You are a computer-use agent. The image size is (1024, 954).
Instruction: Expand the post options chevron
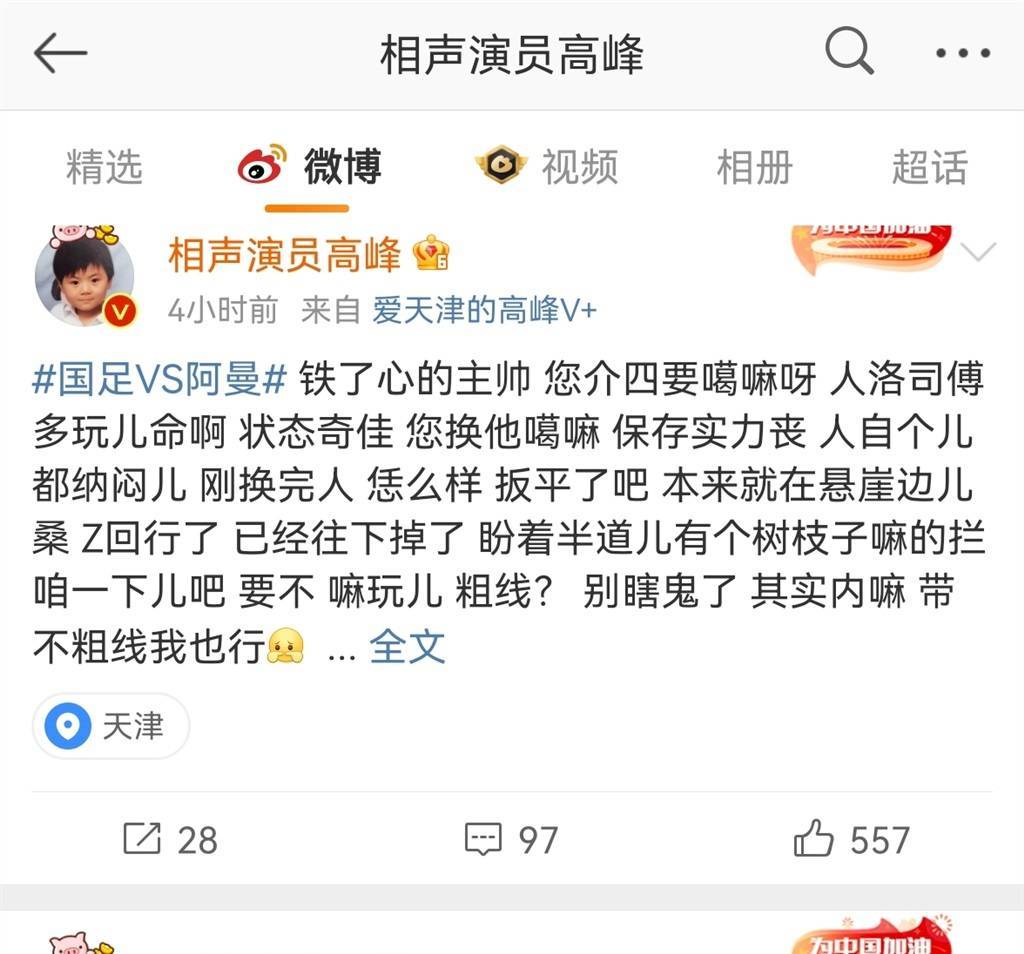point(977,252)
